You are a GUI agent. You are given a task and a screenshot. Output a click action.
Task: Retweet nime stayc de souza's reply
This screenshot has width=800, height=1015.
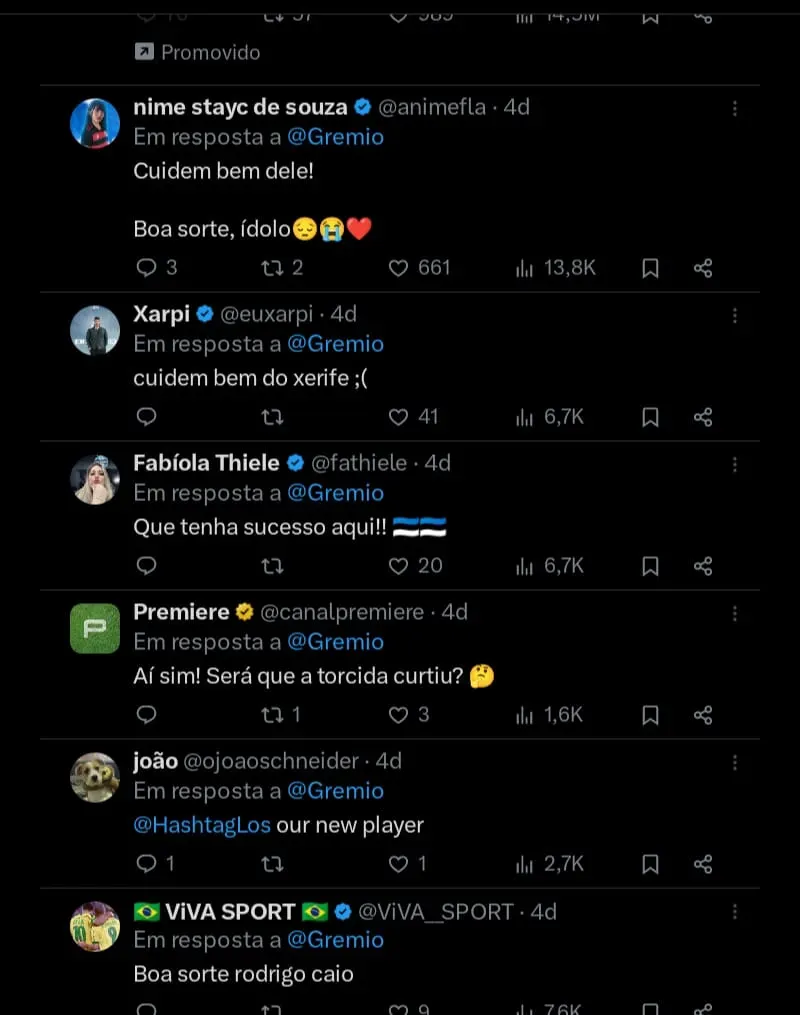click(272, 268)
